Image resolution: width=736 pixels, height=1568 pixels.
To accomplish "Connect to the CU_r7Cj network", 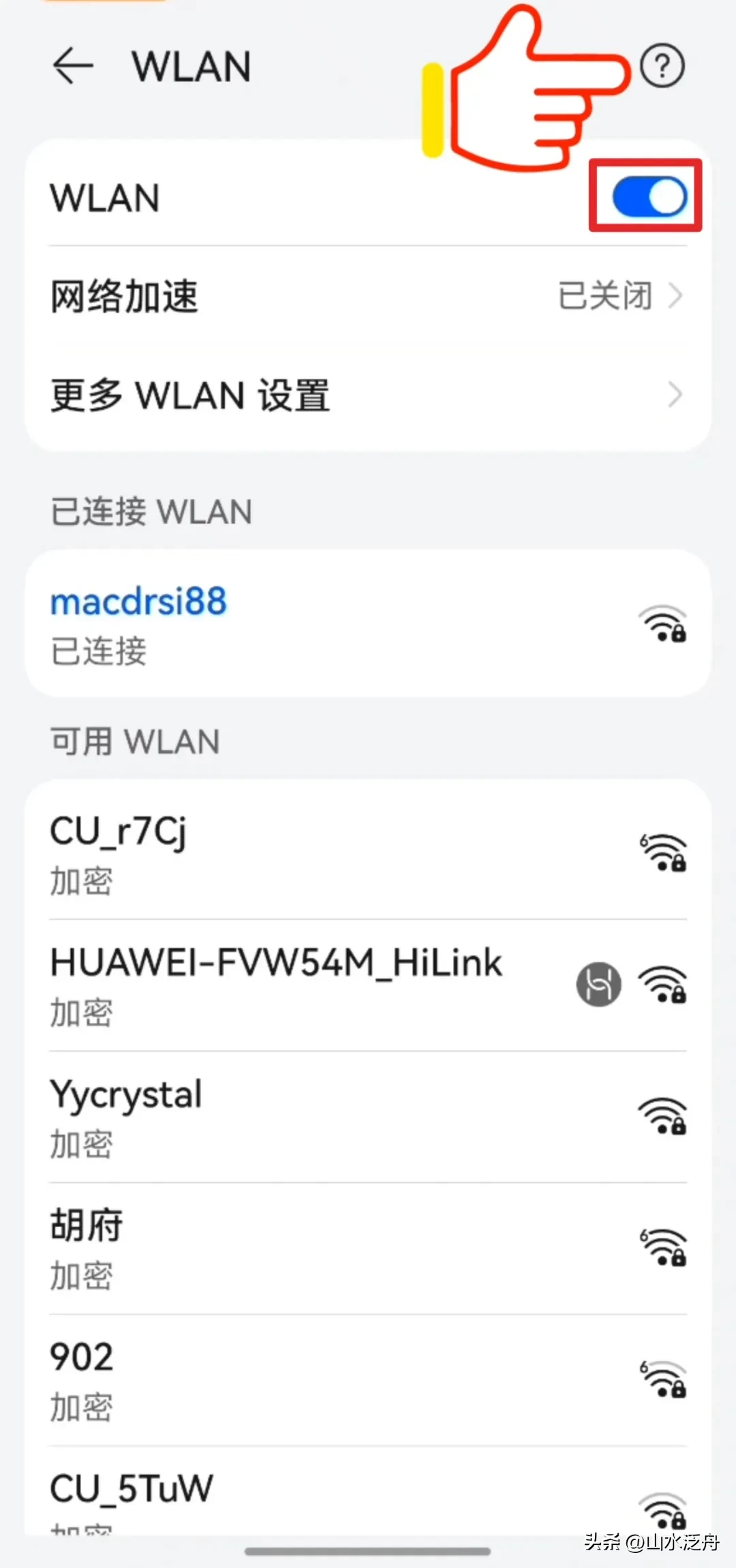I will click(x=368, y=852).
